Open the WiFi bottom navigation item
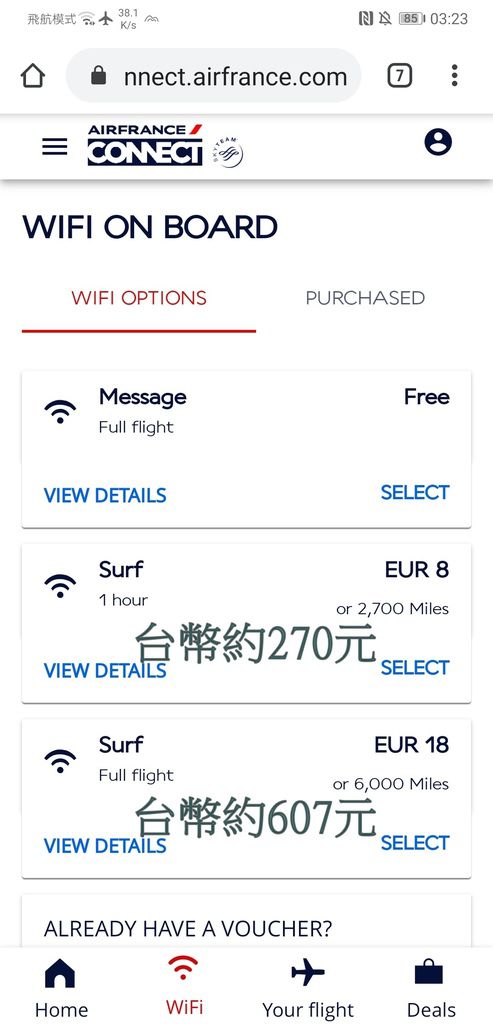The width and height of the screenshot is (493, 1024). point(184,987)
